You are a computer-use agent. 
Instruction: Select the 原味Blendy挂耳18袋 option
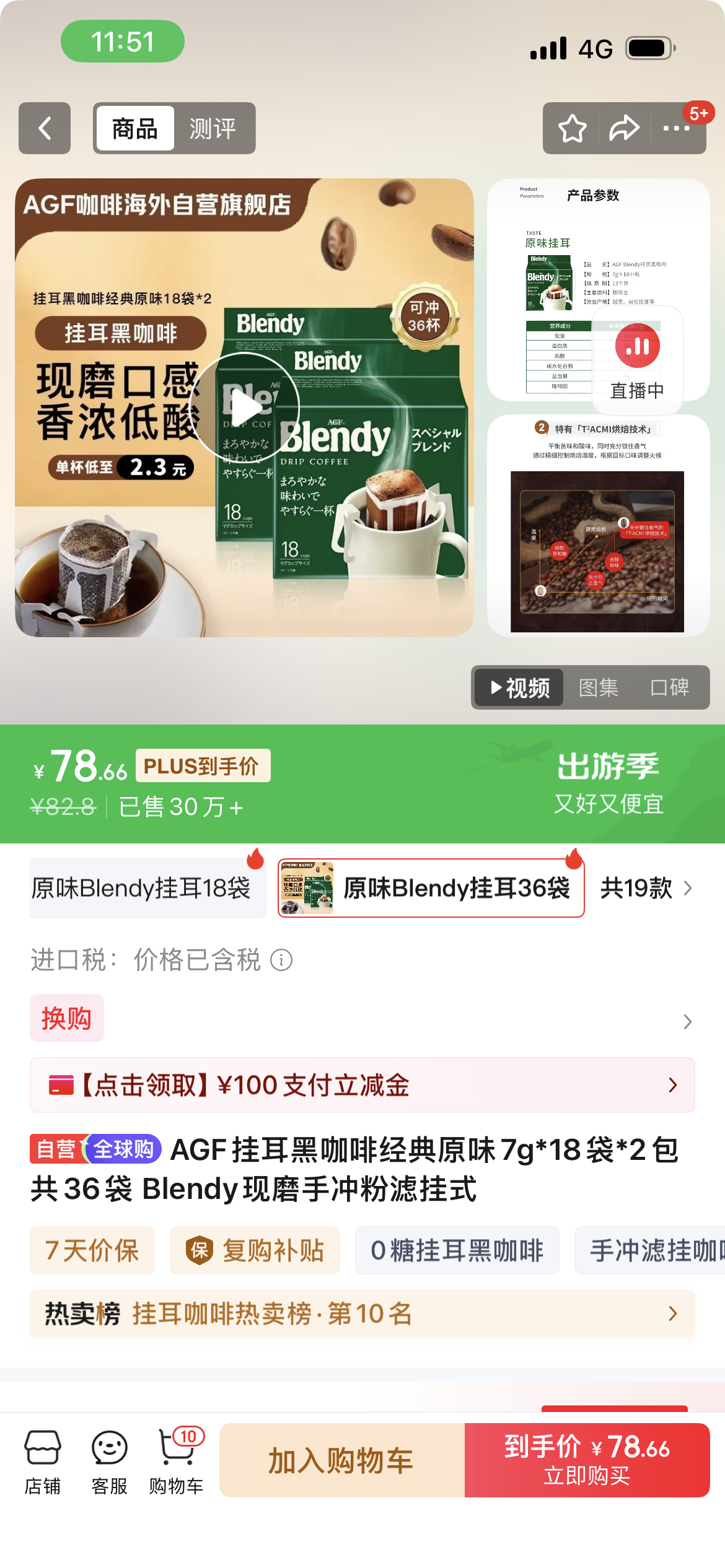tap(141, 888)
